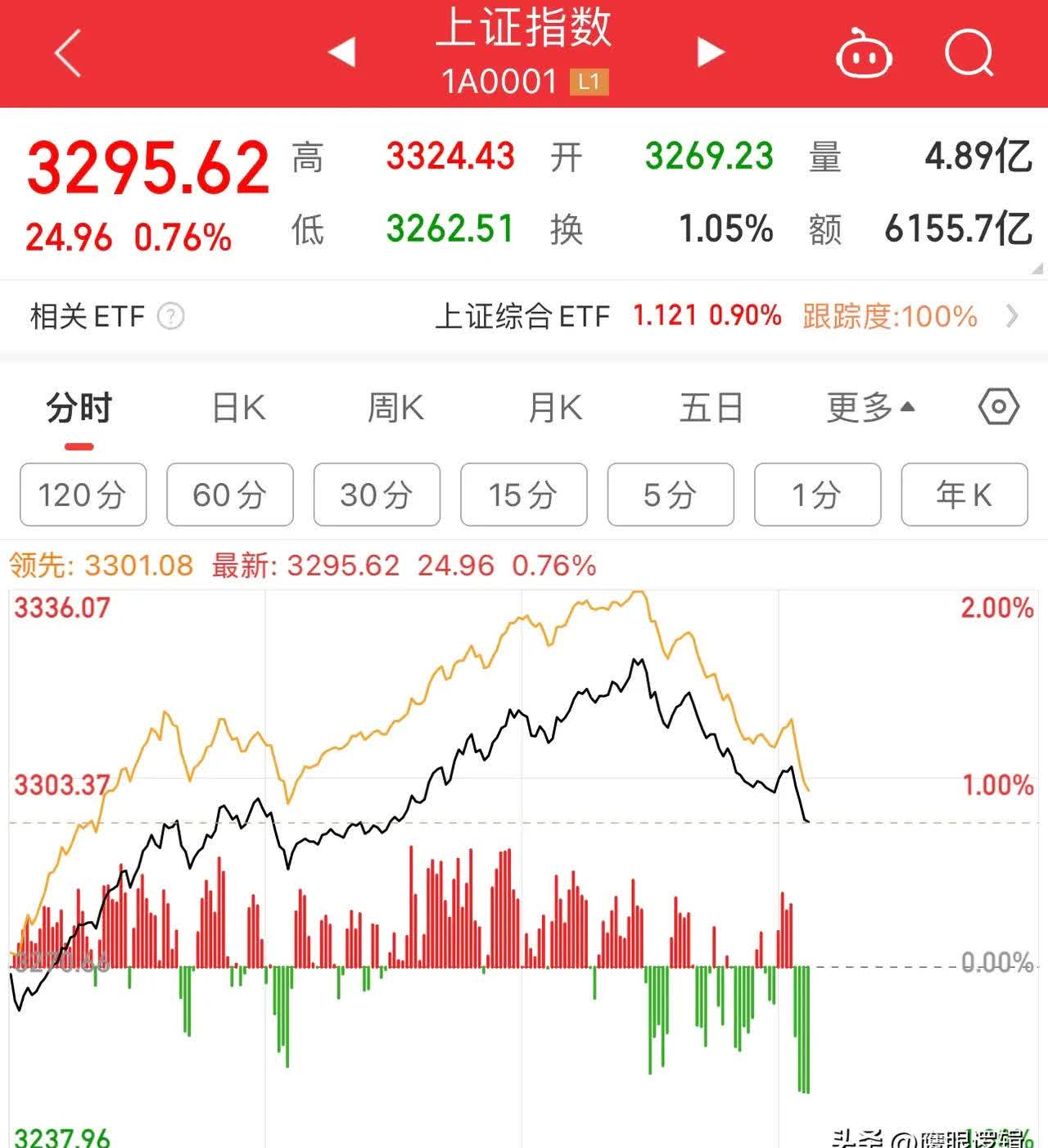Switch to the 月K tab
The height and width of the screenshot is (1148, 1048).
point(555,408)
